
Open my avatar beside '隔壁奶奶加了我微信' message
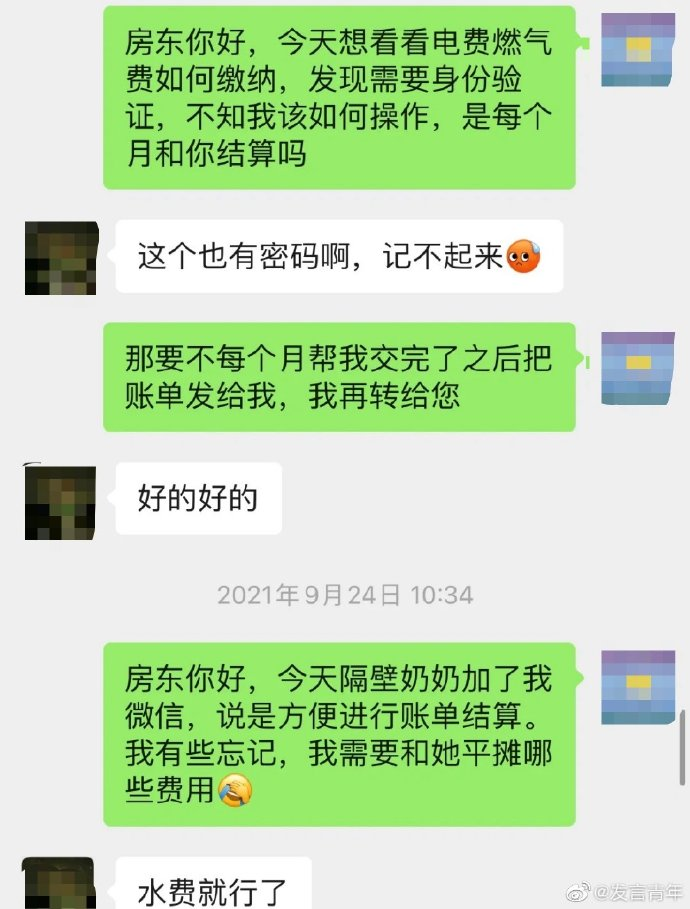click(x=637, y=687)
